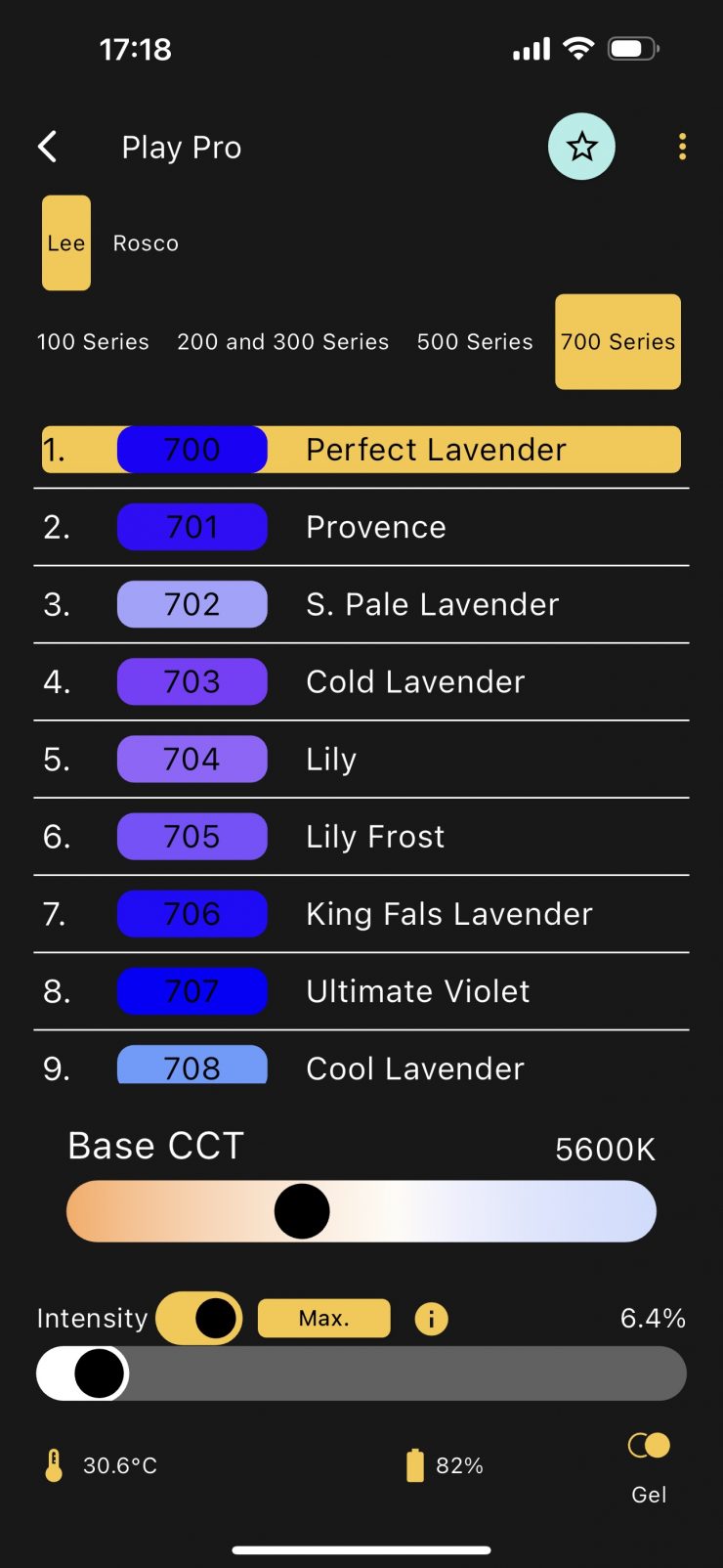
Task: Switch to 500 Series tab
Action: tap(475, 342)
